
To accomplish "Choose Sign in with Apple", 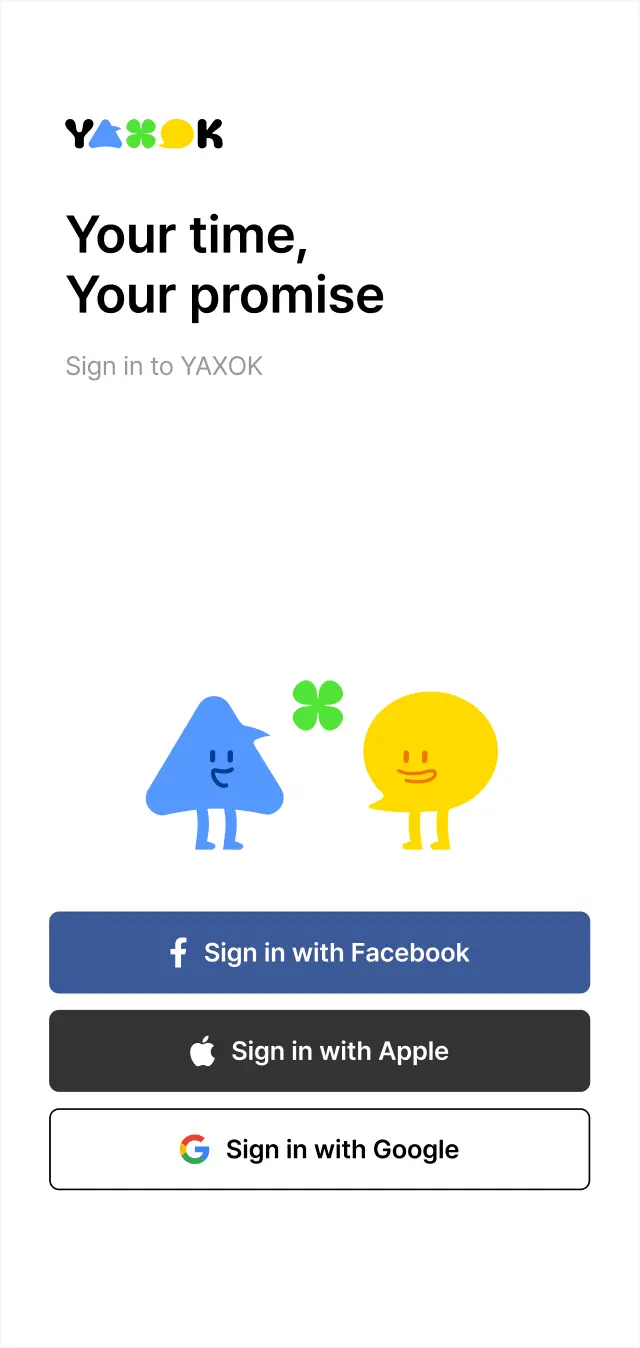I will point(319,1051).
